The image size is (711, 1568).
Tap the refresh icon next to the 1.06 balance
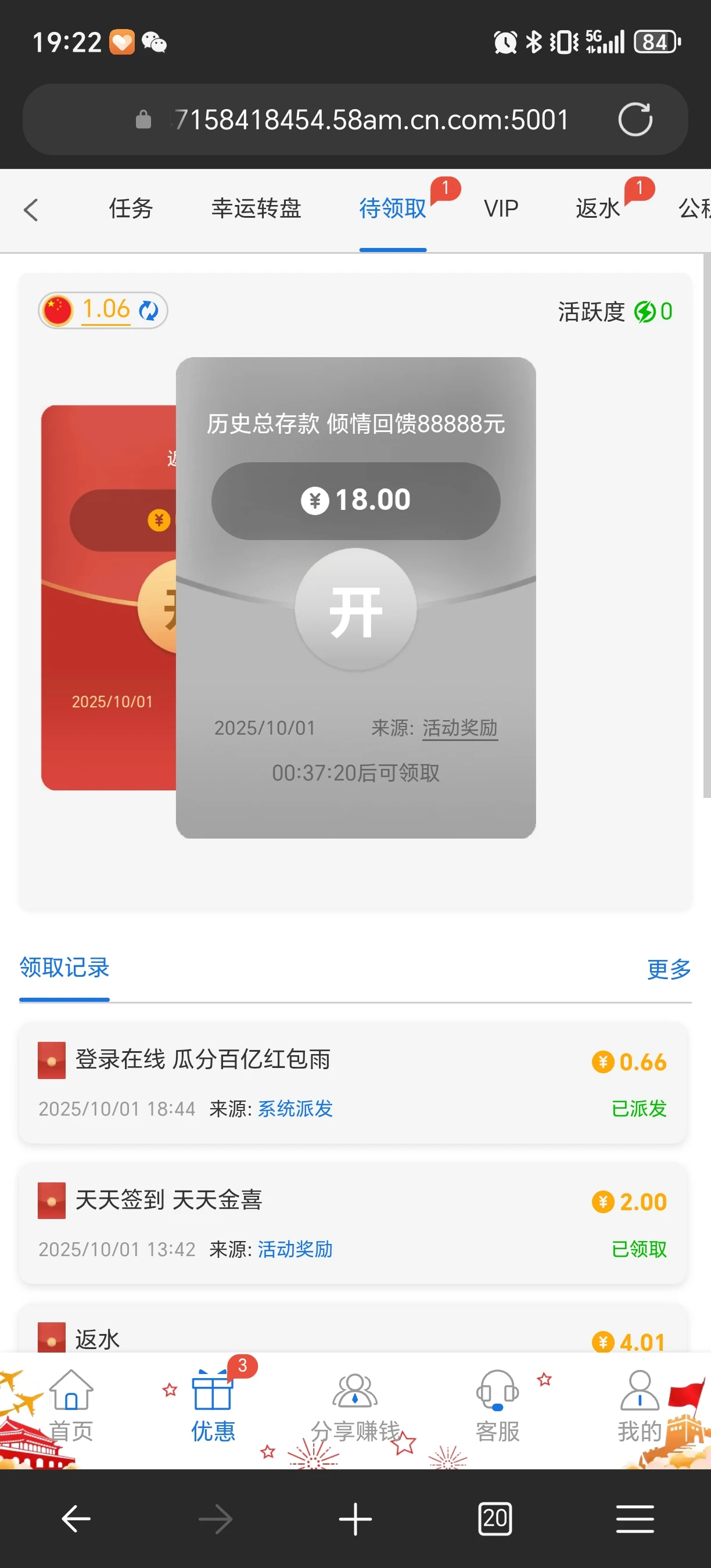pos(148,311)
